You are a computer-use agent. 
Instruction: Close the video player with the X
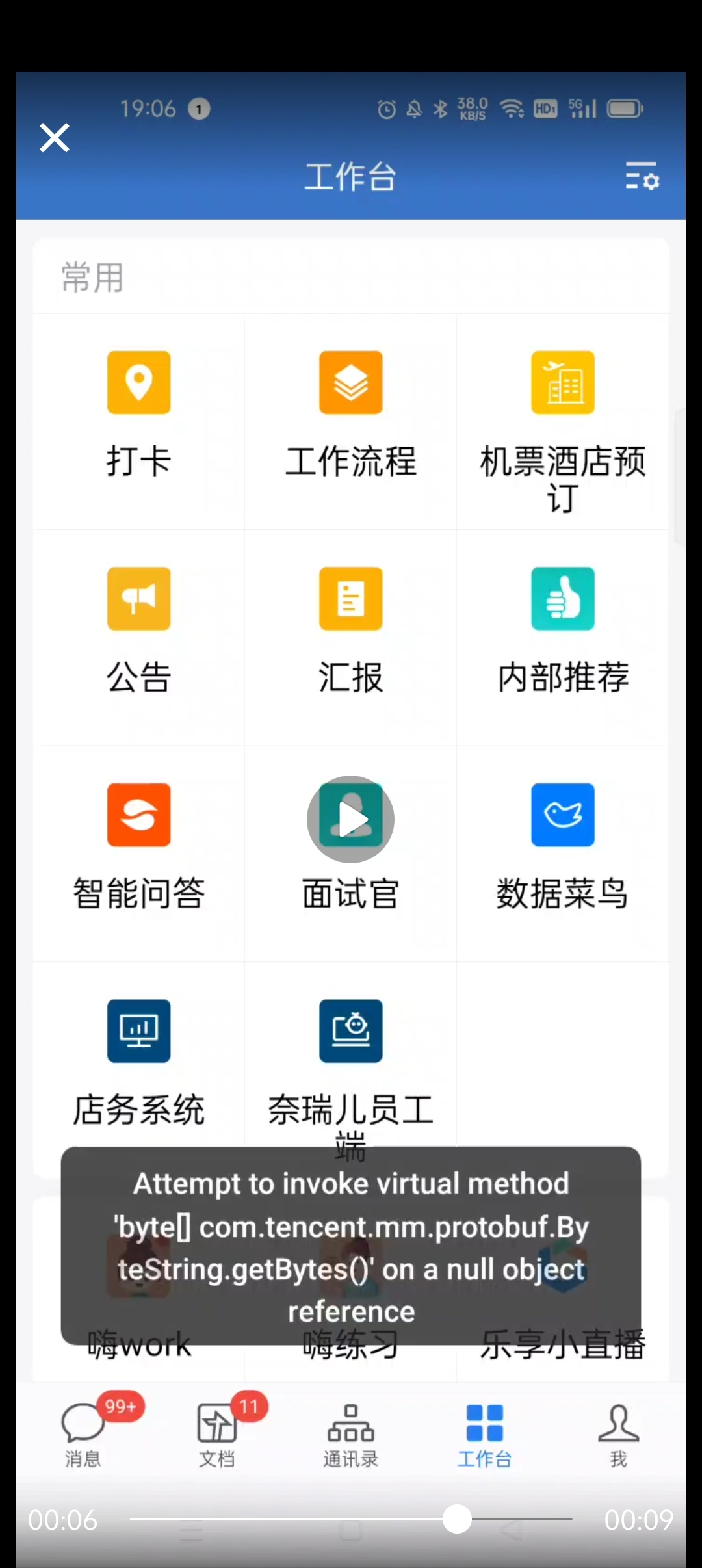(55, 138)
